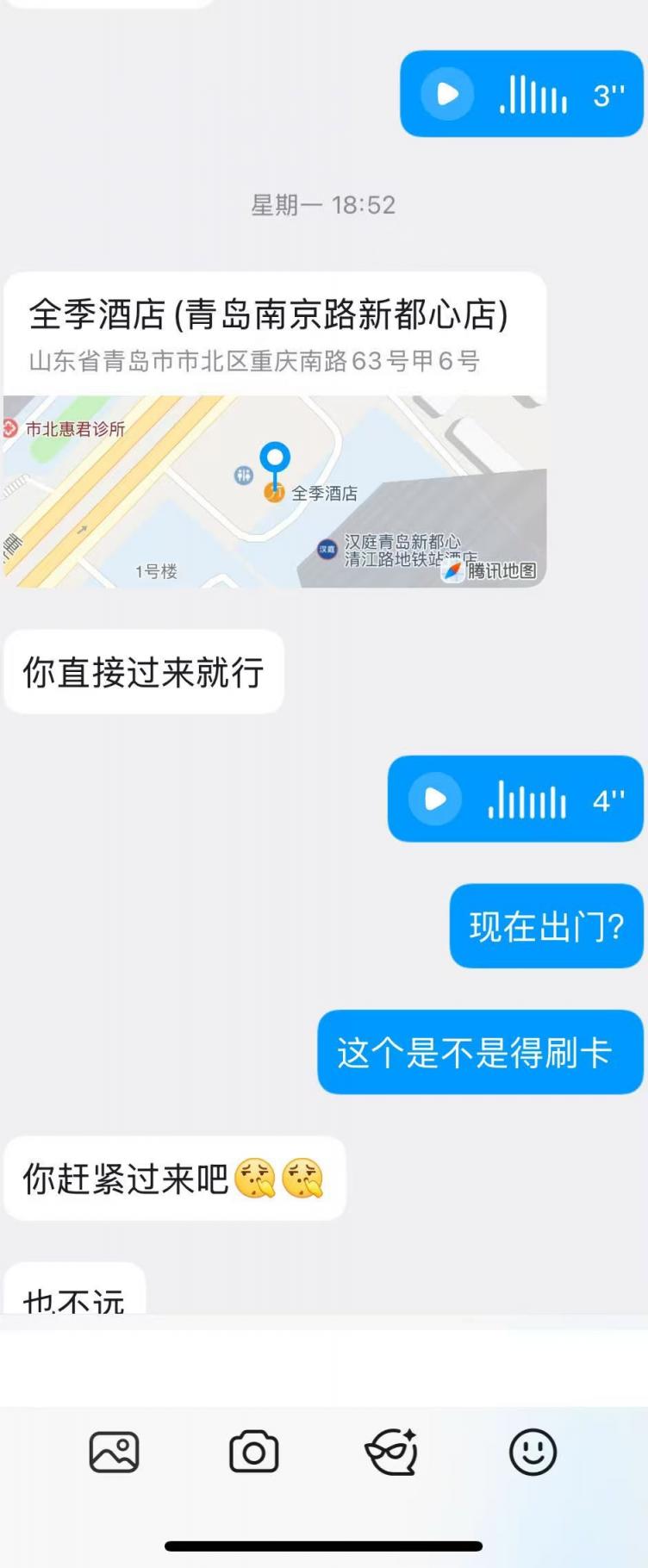Open the photo gallery picker
The width and height of the screenshot is (648, 1568).
click(x=114, y=1452)
